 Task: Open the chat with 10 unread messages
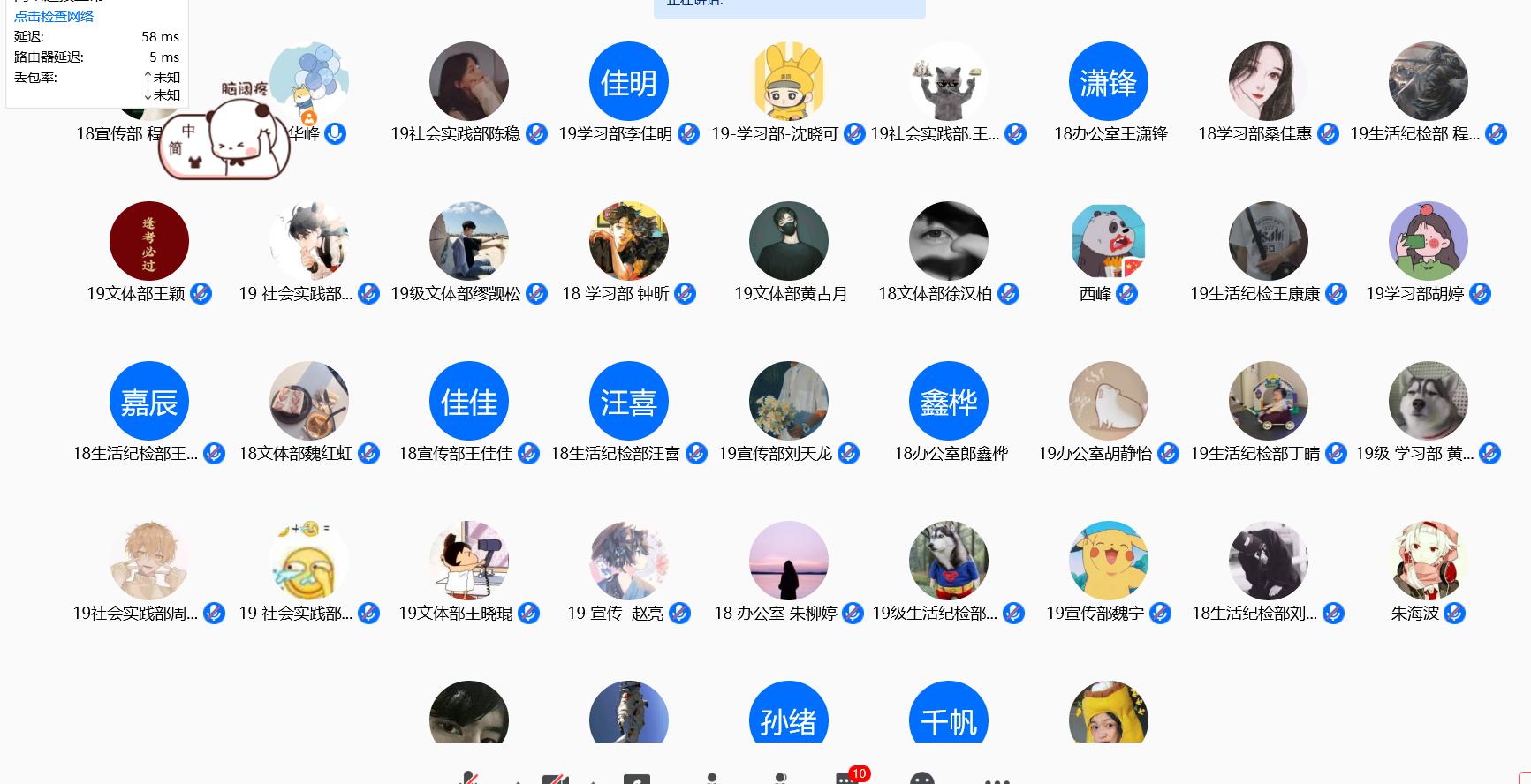tap(847, 778)
